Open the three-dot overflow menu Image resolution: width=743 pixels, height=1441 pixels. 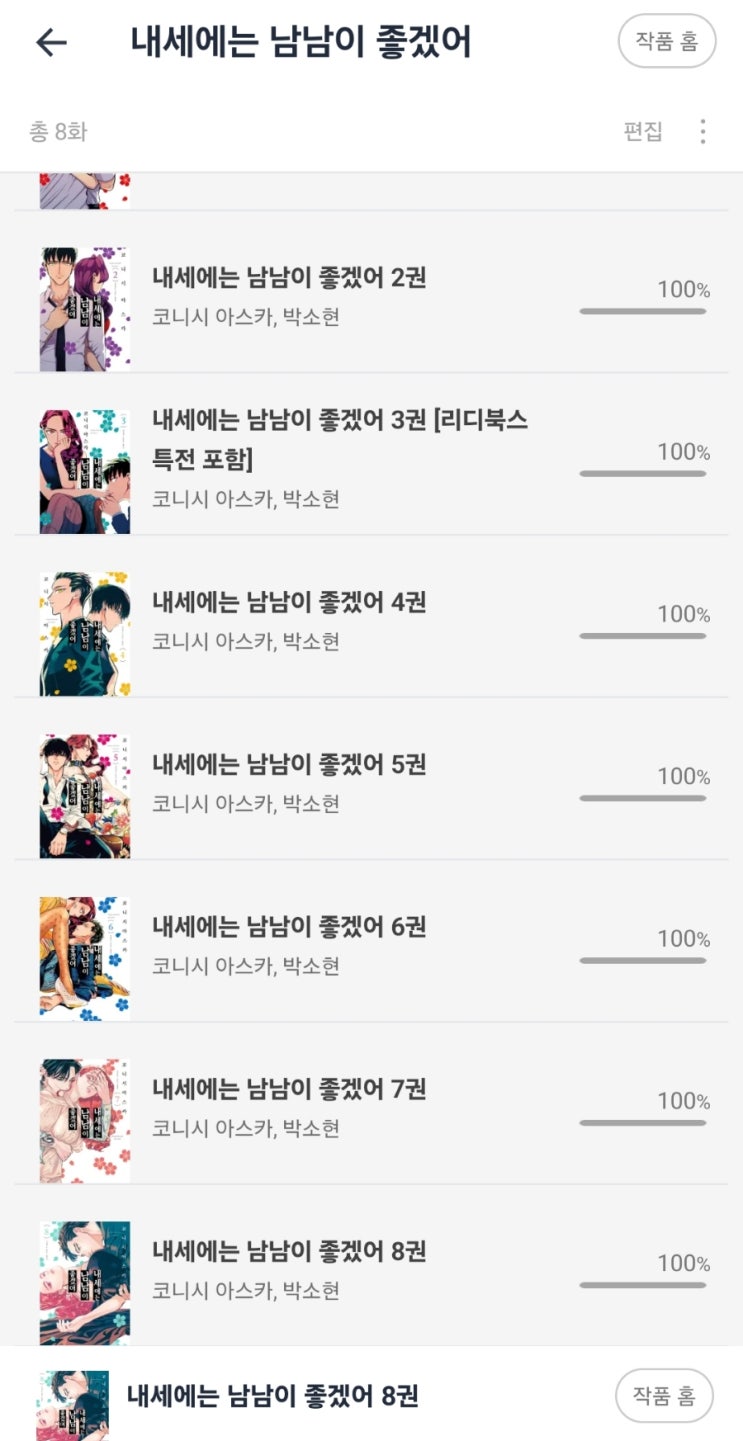click(703, 131)
